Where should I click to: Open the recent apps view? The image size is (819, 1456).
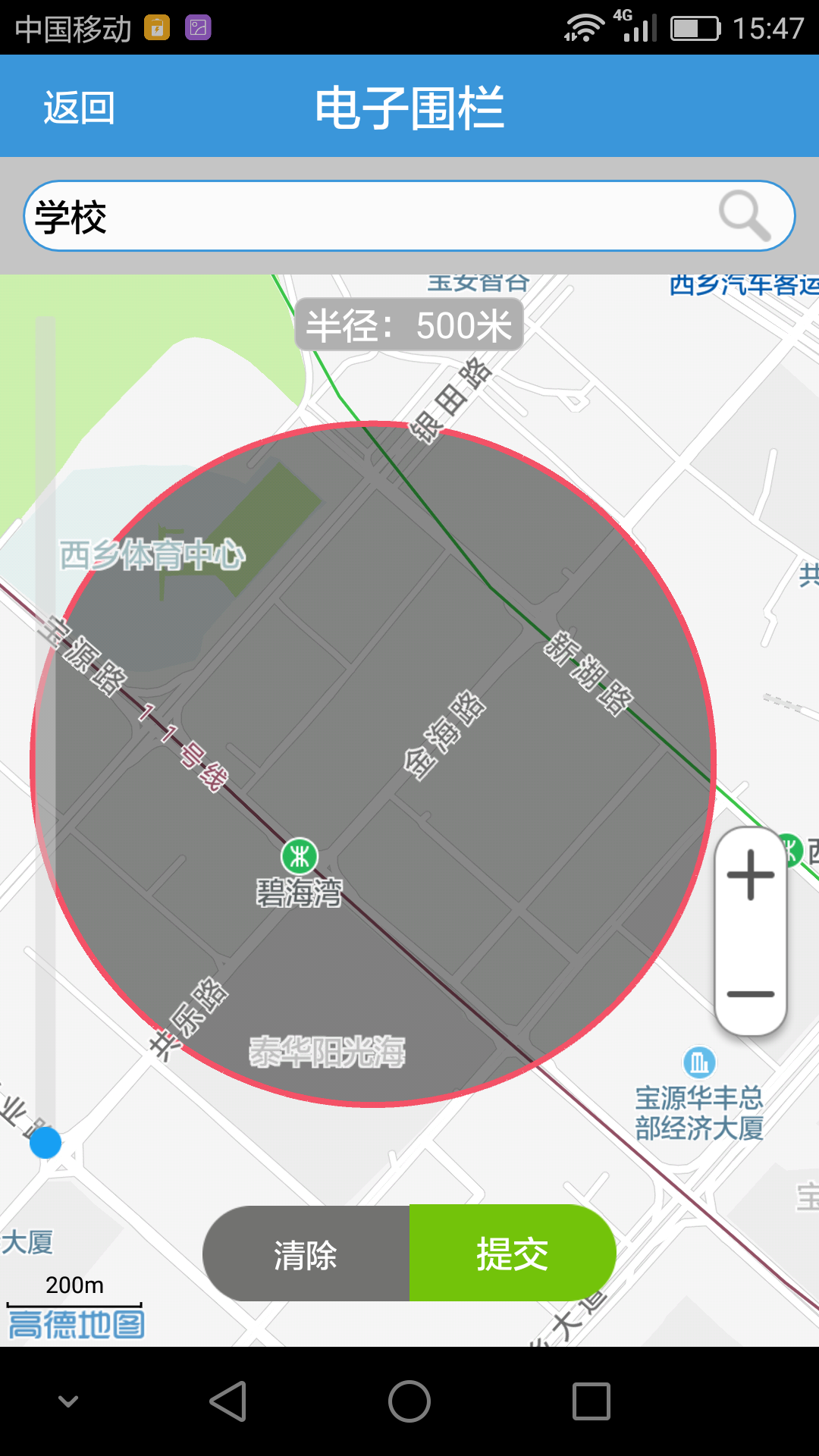tap(591, 1401)
